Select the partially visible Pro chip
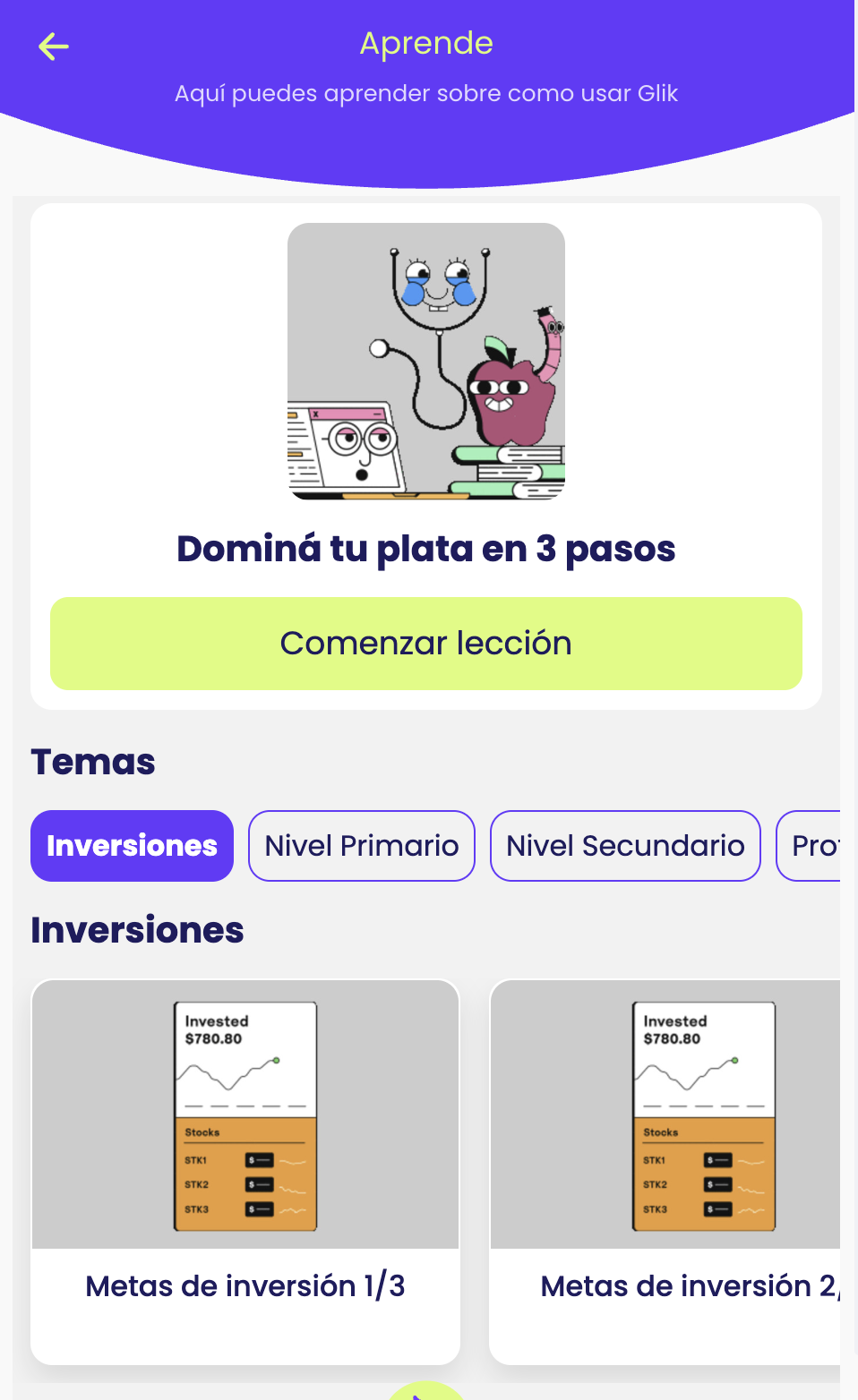The width and height of the screenshot is (858, 1400). pyautogui.click(x=811, y=846)
